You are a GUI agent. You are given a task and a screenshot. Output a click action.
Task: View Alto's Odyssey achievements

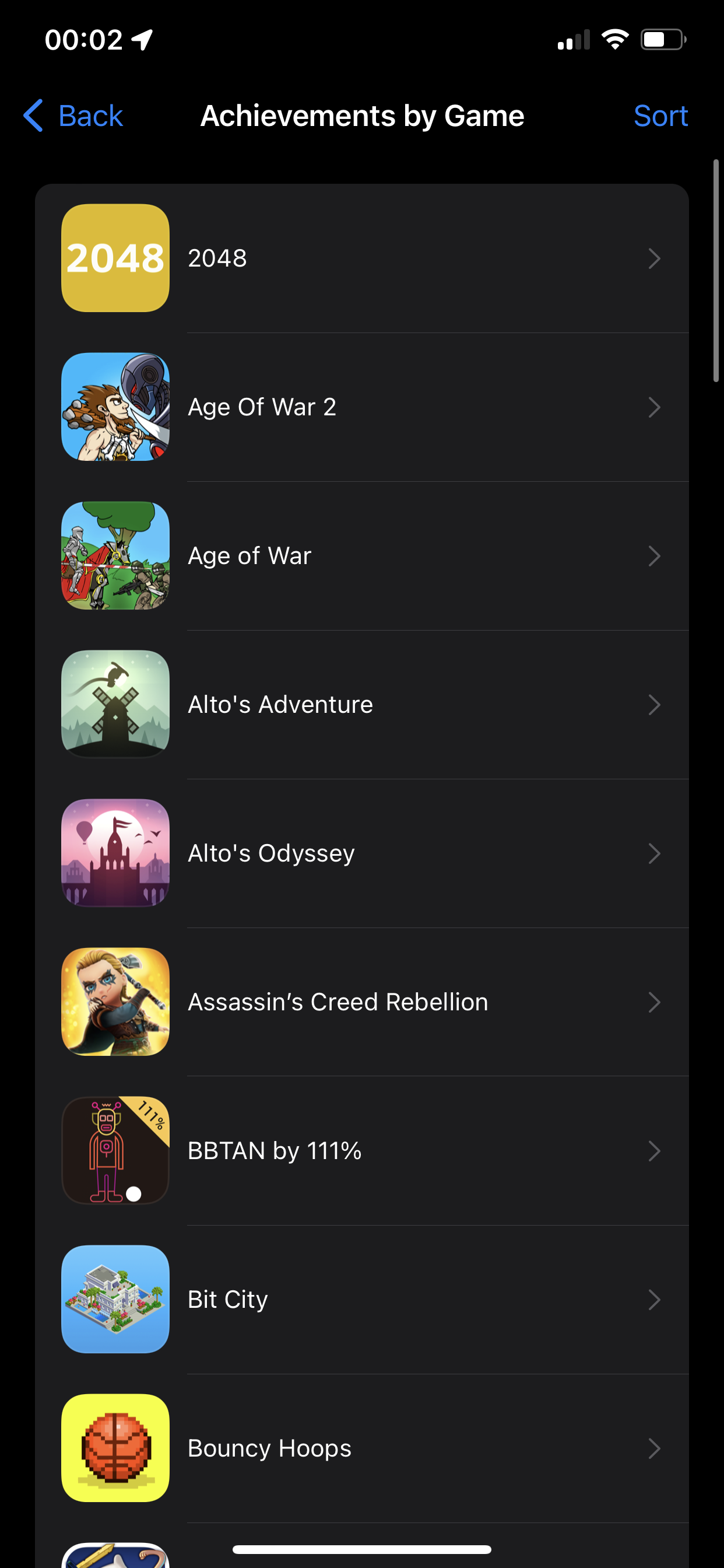[361, 853]
